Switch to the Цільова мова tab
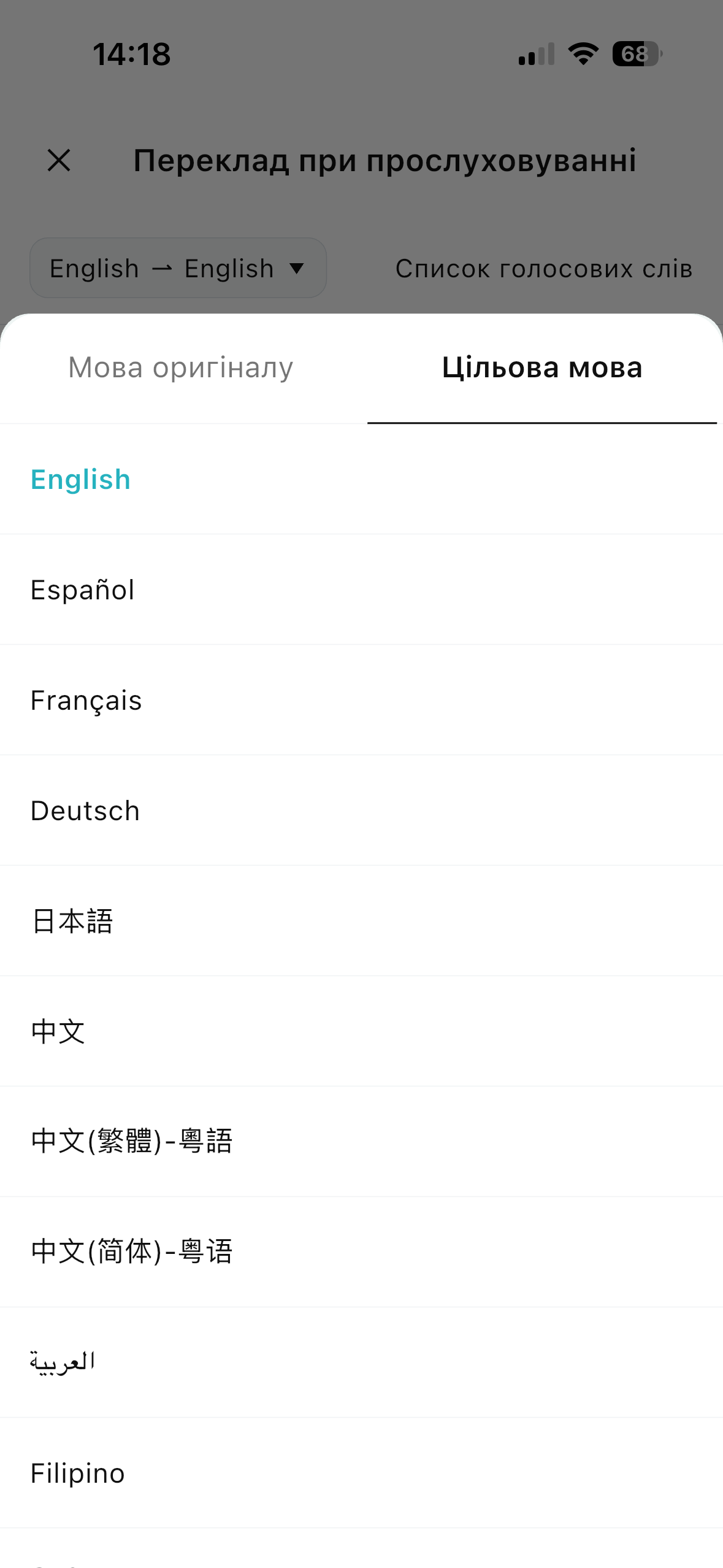The image size is (723, 1568). click(542, 368)
